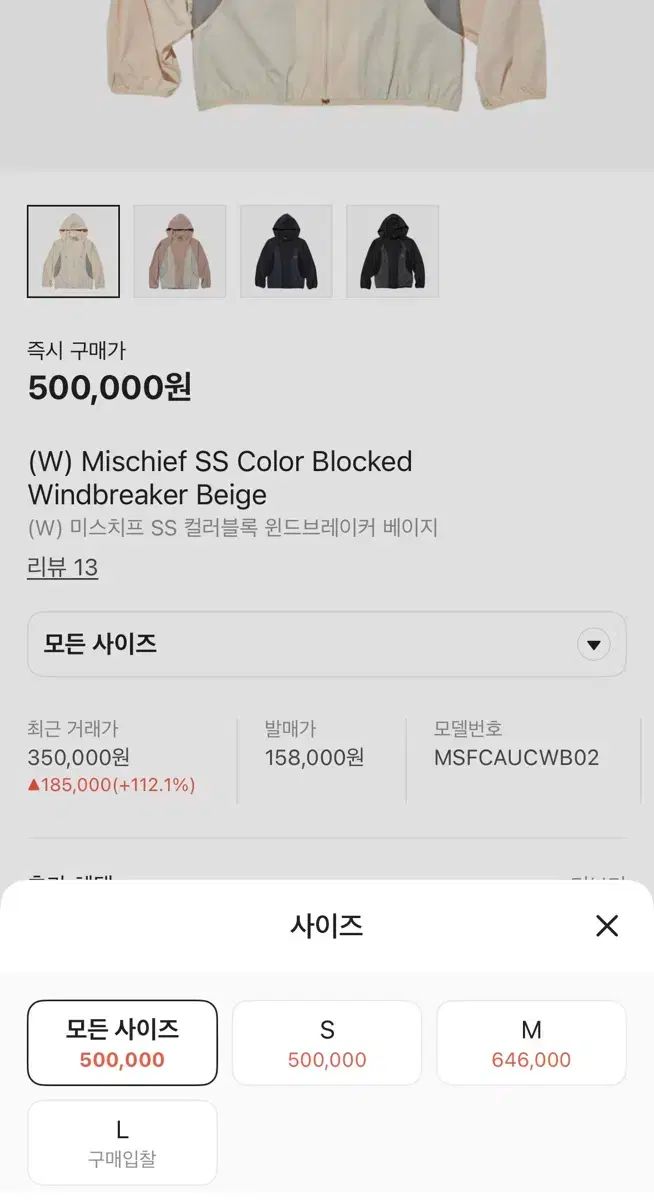Choose size S for 500,000
The image size is (654, 1200).
pos(327,1043)
